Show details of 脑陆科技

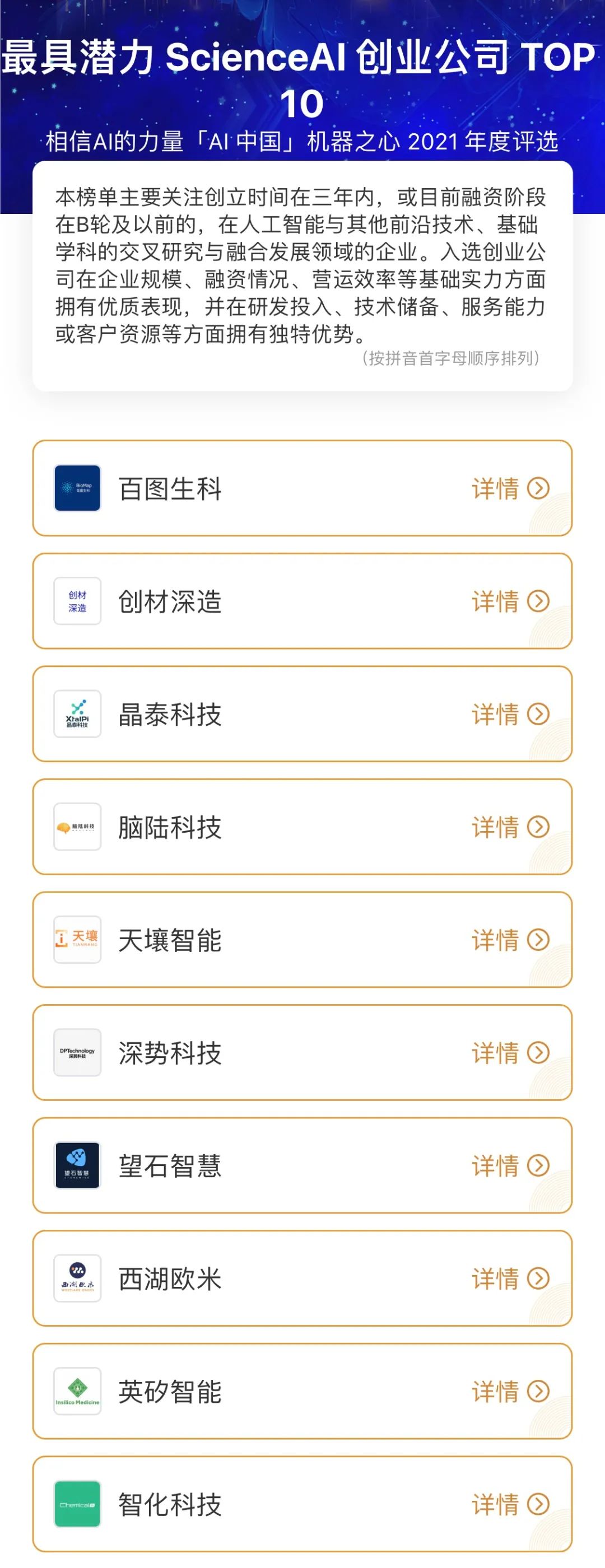click(x=510, y=827)
